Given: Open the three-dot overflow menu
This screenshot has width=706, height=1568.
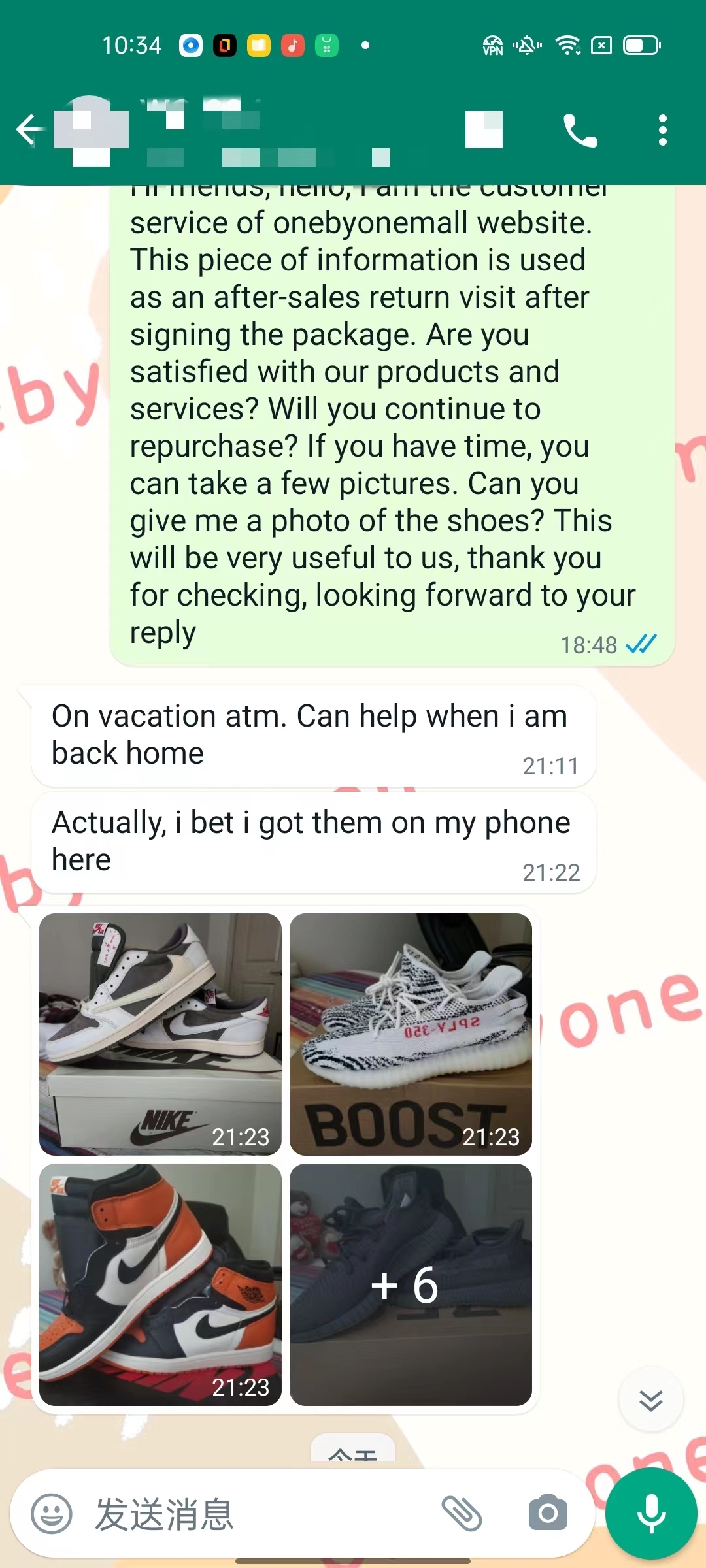Looking at the screenshot, I should point(662,130).
